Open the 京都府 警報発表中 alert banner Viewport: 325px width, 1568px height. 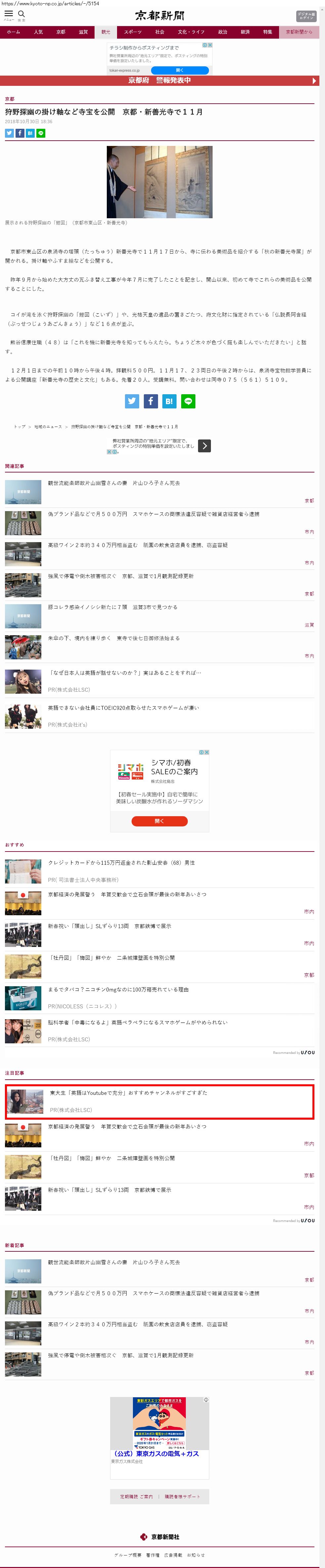coord(160,80)
